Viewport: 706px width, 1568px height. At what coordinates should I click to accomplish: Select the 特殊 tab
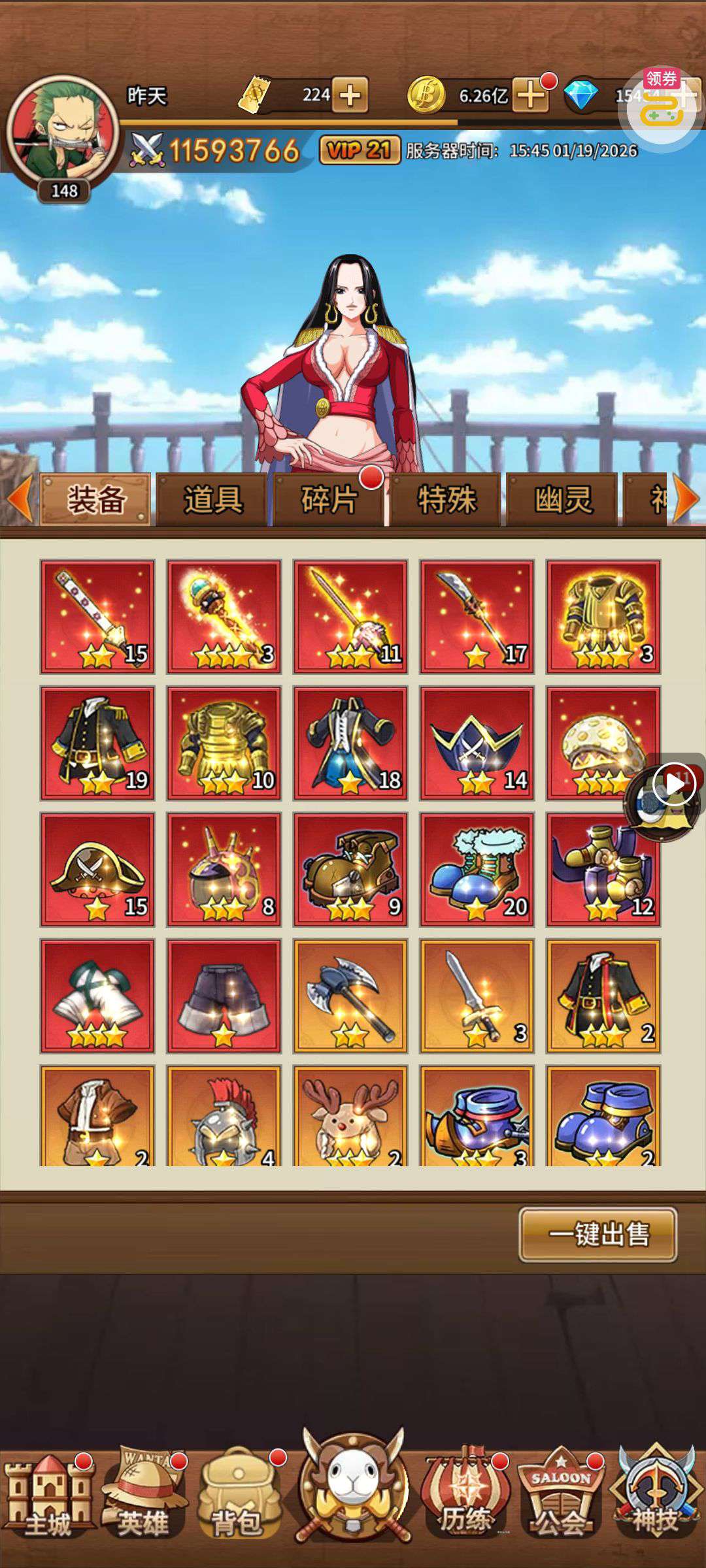point(446,500)
